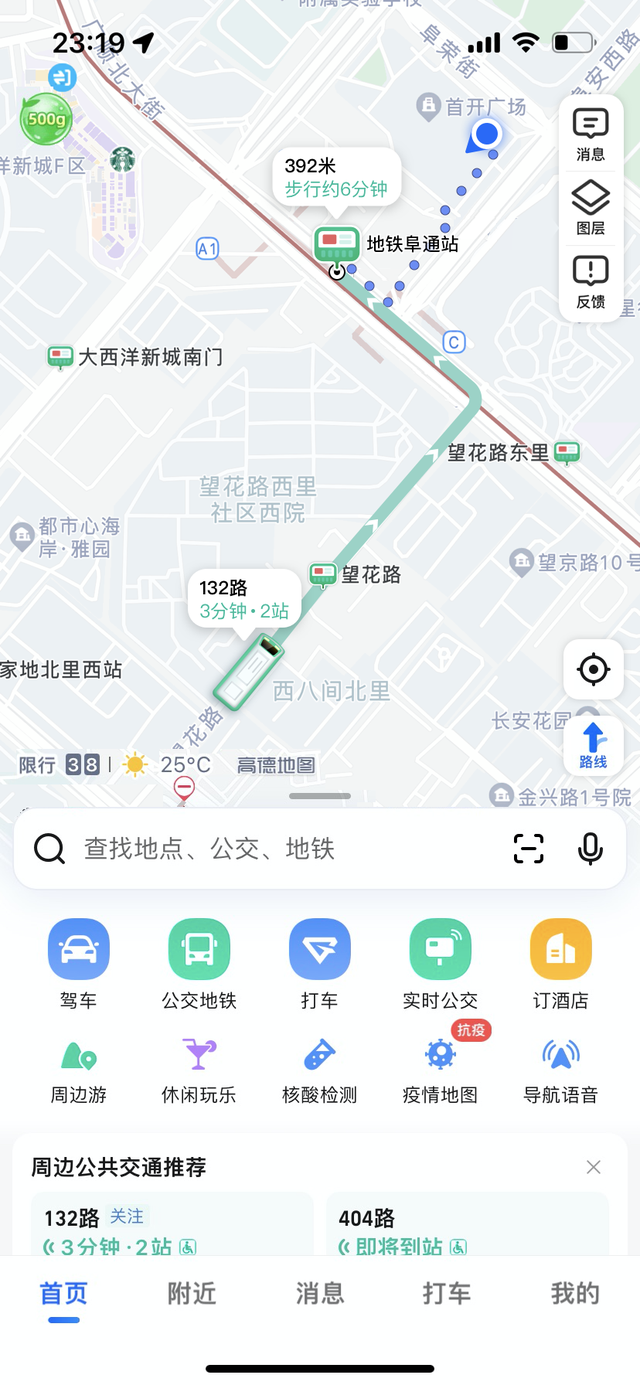Switch to the 附近 tab
The image size is (640, 1385).
(192, 1293)
